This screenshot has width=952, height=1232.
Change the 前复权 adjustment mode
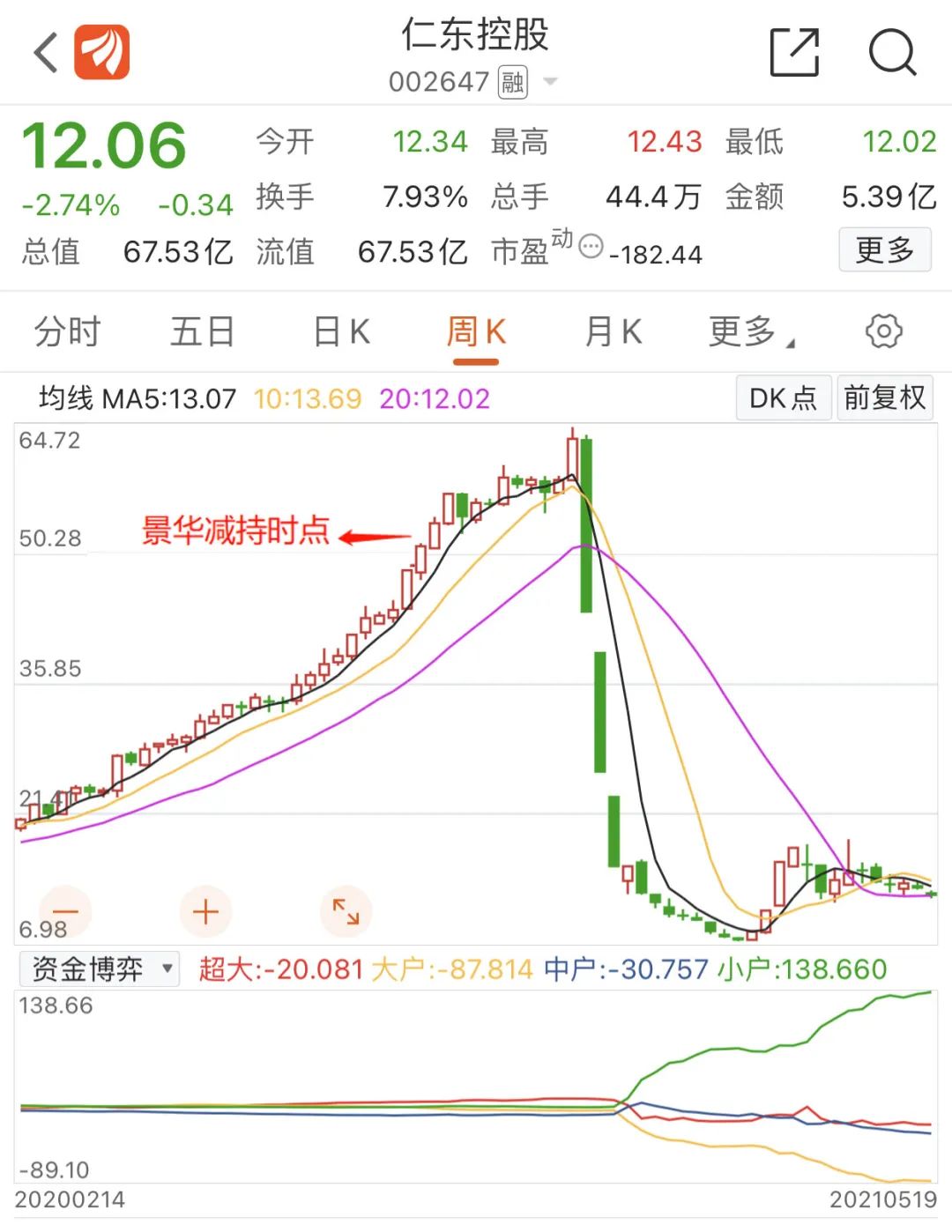pos(884,398)
